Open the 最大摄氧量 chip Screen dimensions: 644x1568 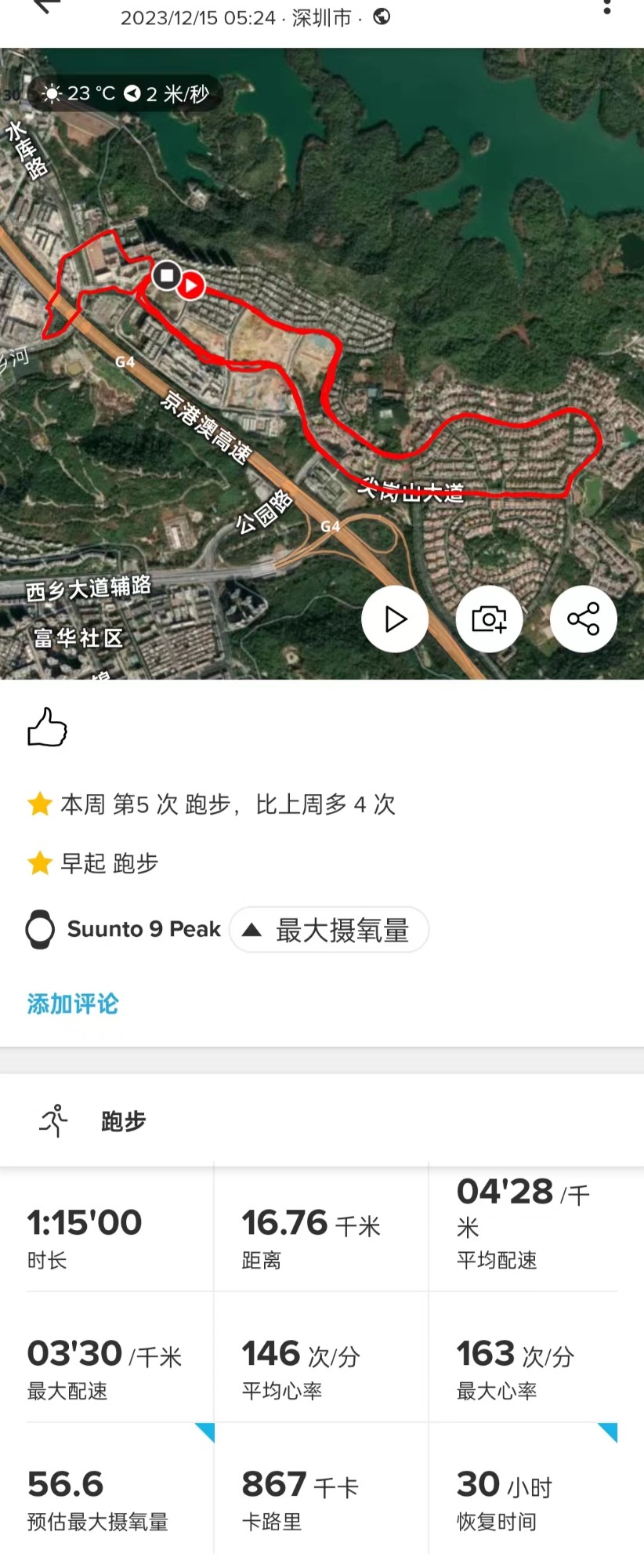click(329, 930)
